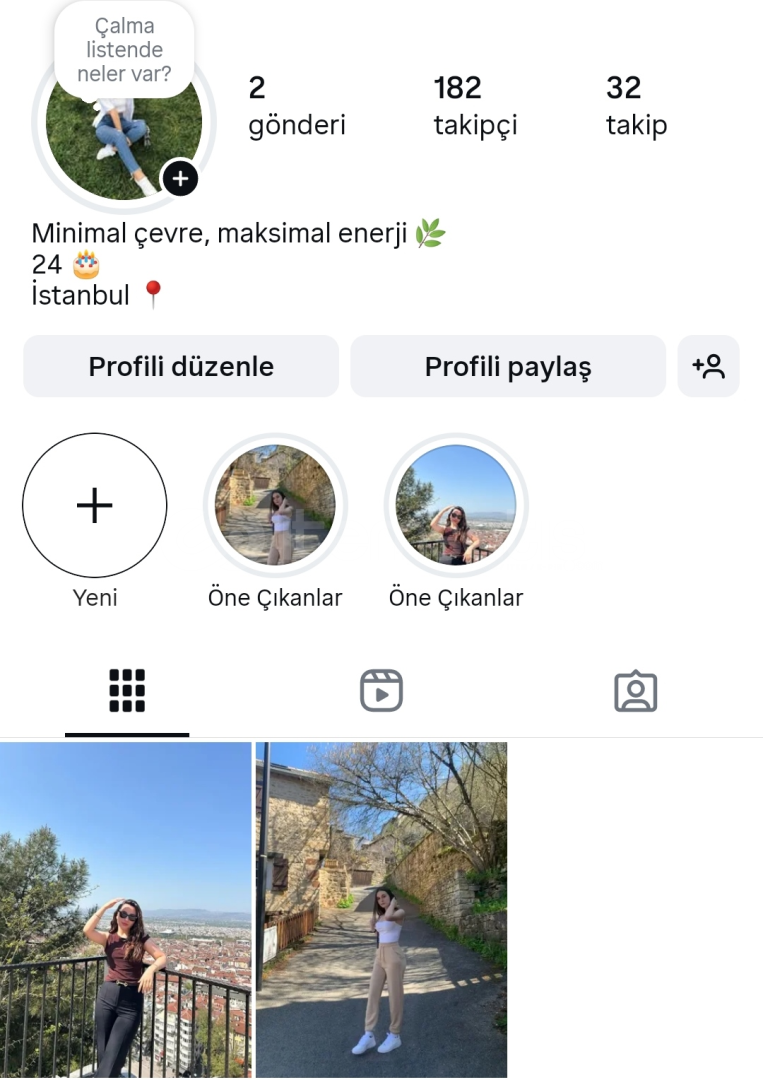763x1080 pixels.
Task: Open the discover people icon button
Action: coord(708,366)
